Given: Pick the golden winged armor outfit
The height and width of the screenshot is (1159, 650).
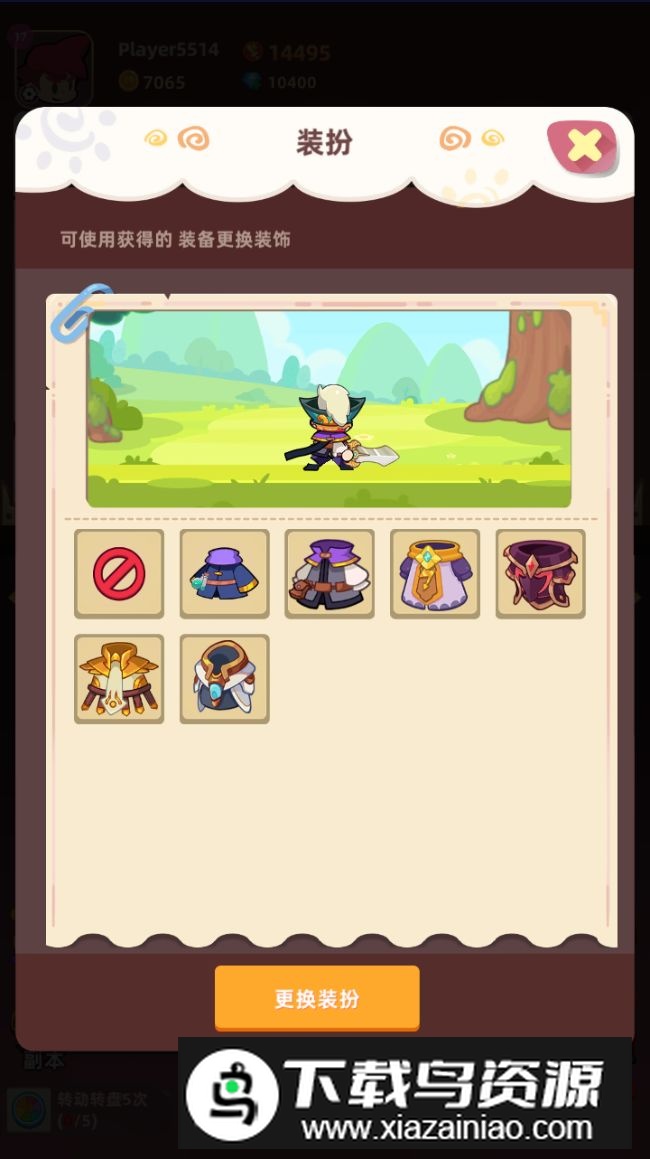Looking at the screenshot, I should pos(119,679).
